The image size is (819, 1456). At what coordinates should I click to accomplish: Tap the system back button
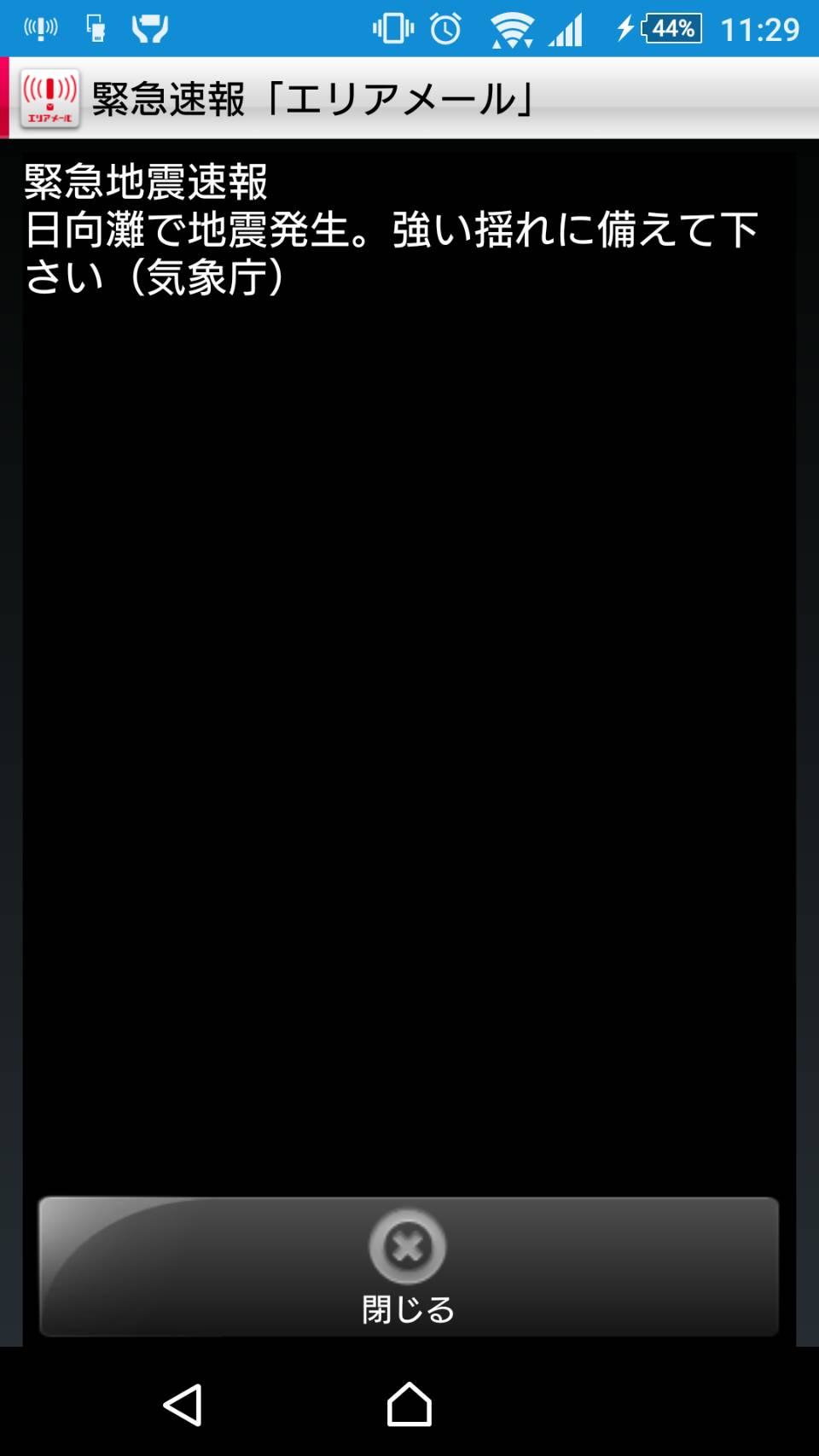(183, 1405)
